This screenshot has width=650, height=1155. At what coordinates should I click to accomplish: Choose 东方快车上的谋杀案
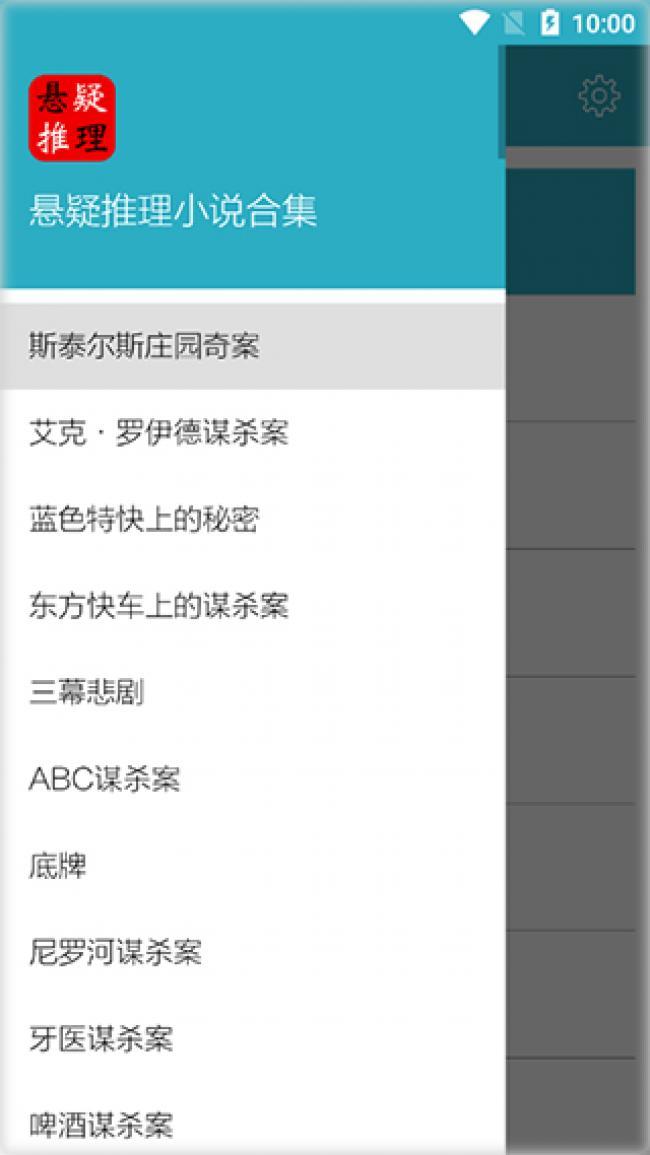point(160,605)
